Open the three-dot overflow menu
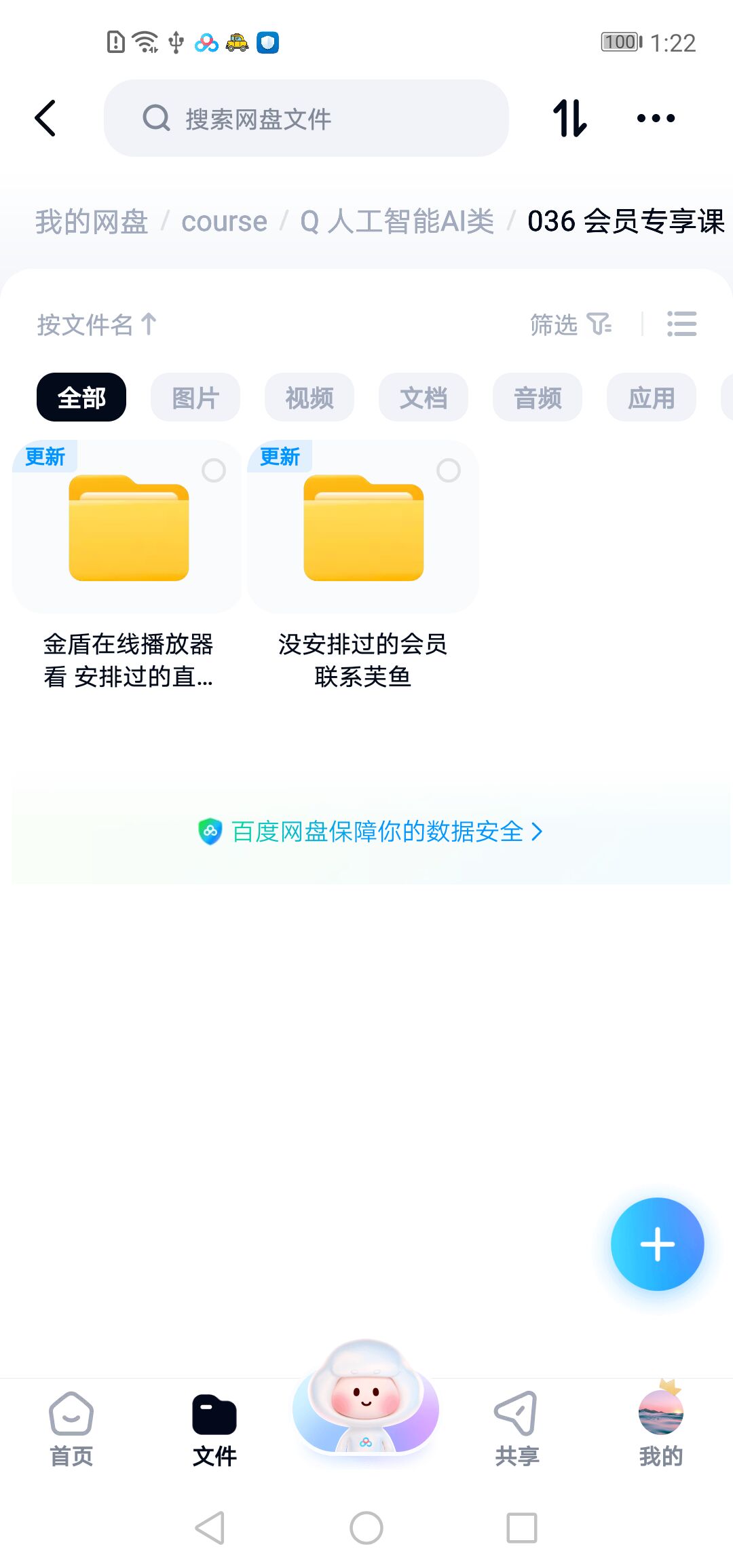Image resolution: width=733 pixels, height=1568 pixels. (x=656, y=118)
